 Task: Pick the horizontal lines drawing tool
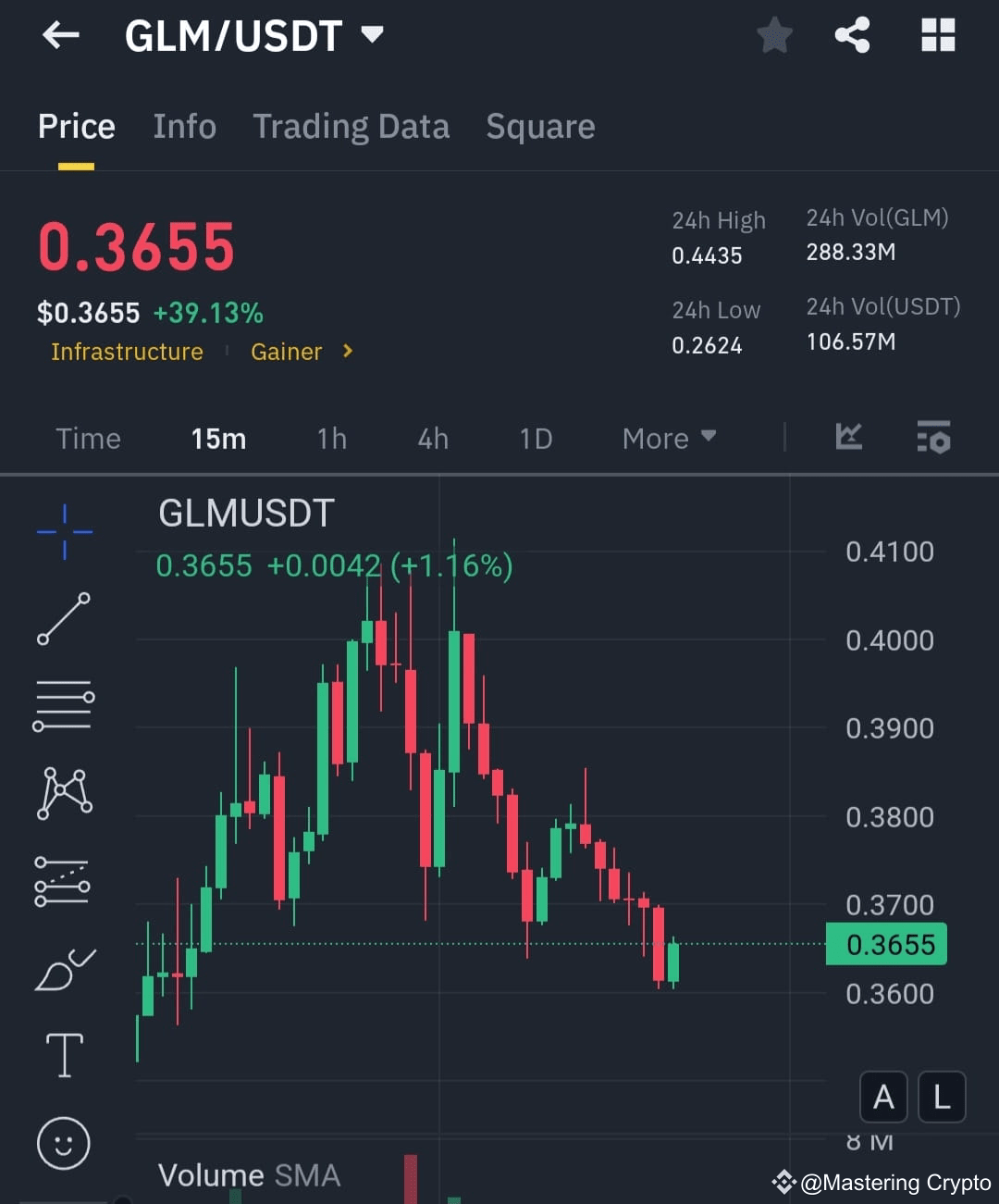[x=64, y=705]
